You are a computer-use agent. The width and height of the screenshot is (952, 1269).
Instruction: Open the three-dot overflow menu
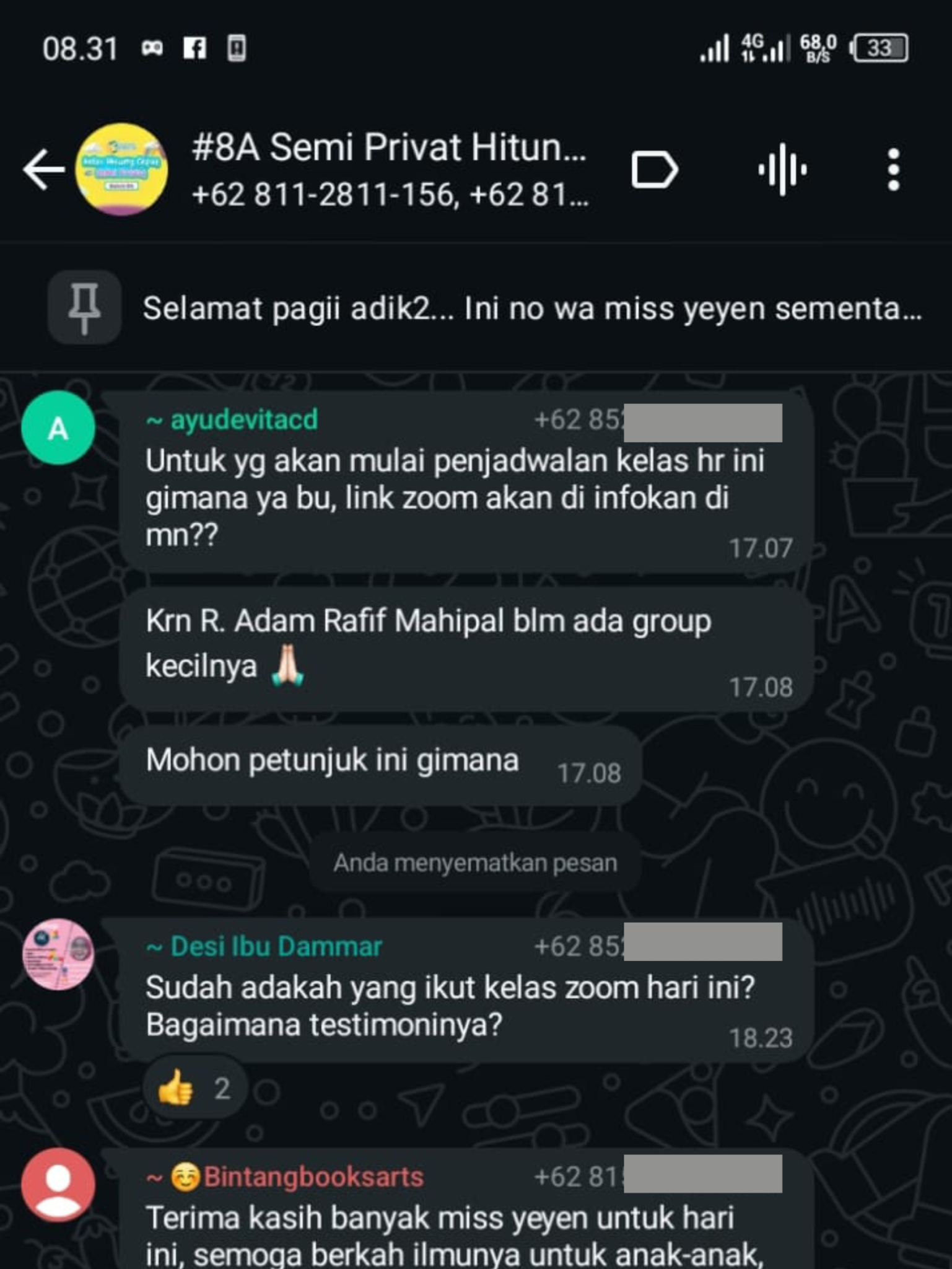coord(893,169)
